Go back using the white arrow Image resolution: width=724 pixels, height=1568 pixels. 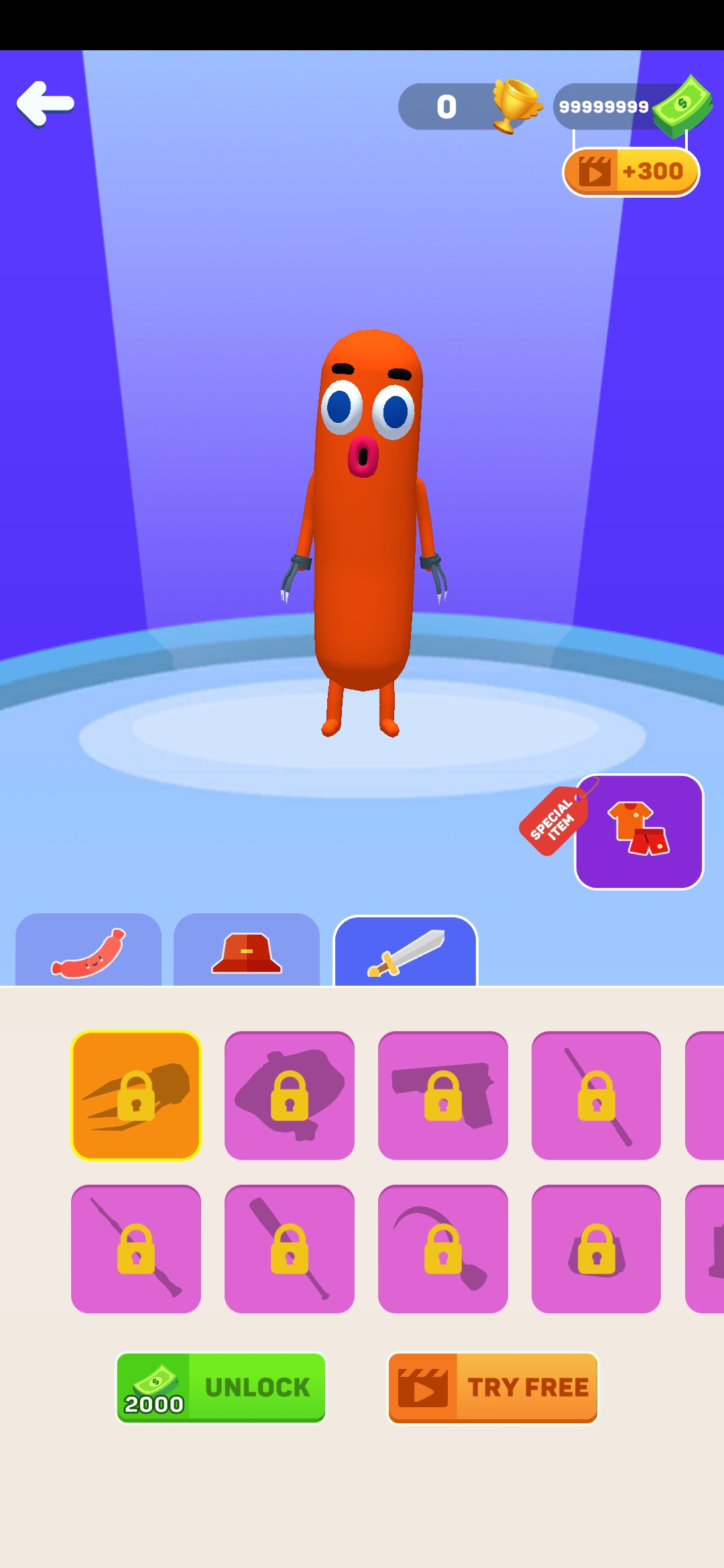[x=46, y=103]
